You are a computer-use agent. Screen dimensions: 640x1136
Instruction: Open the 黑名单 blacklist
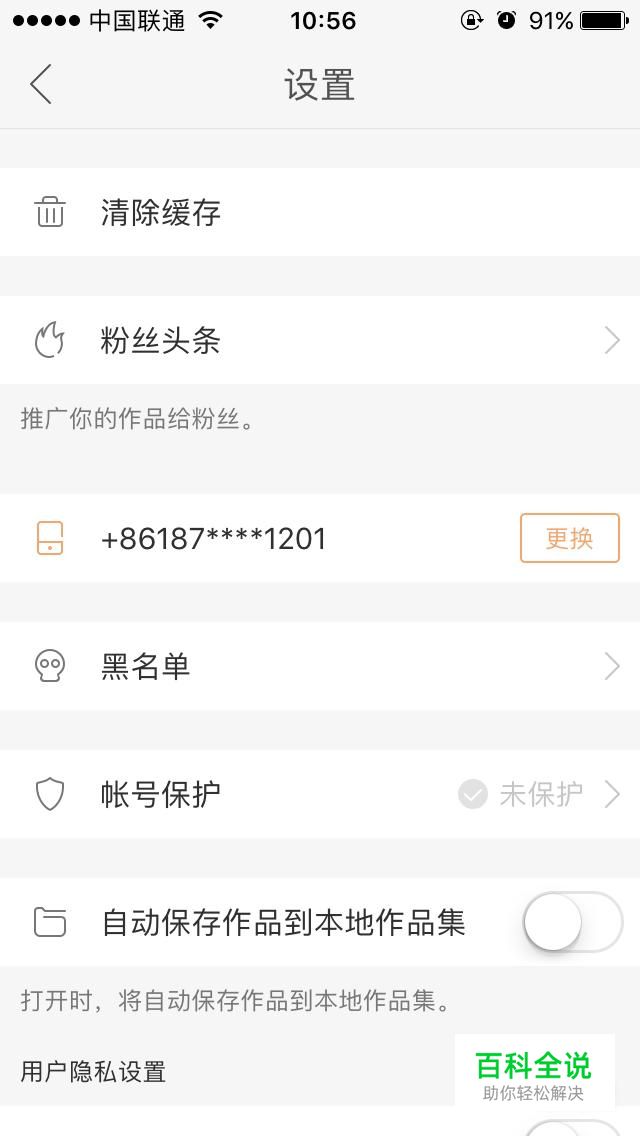coord(320,666)
